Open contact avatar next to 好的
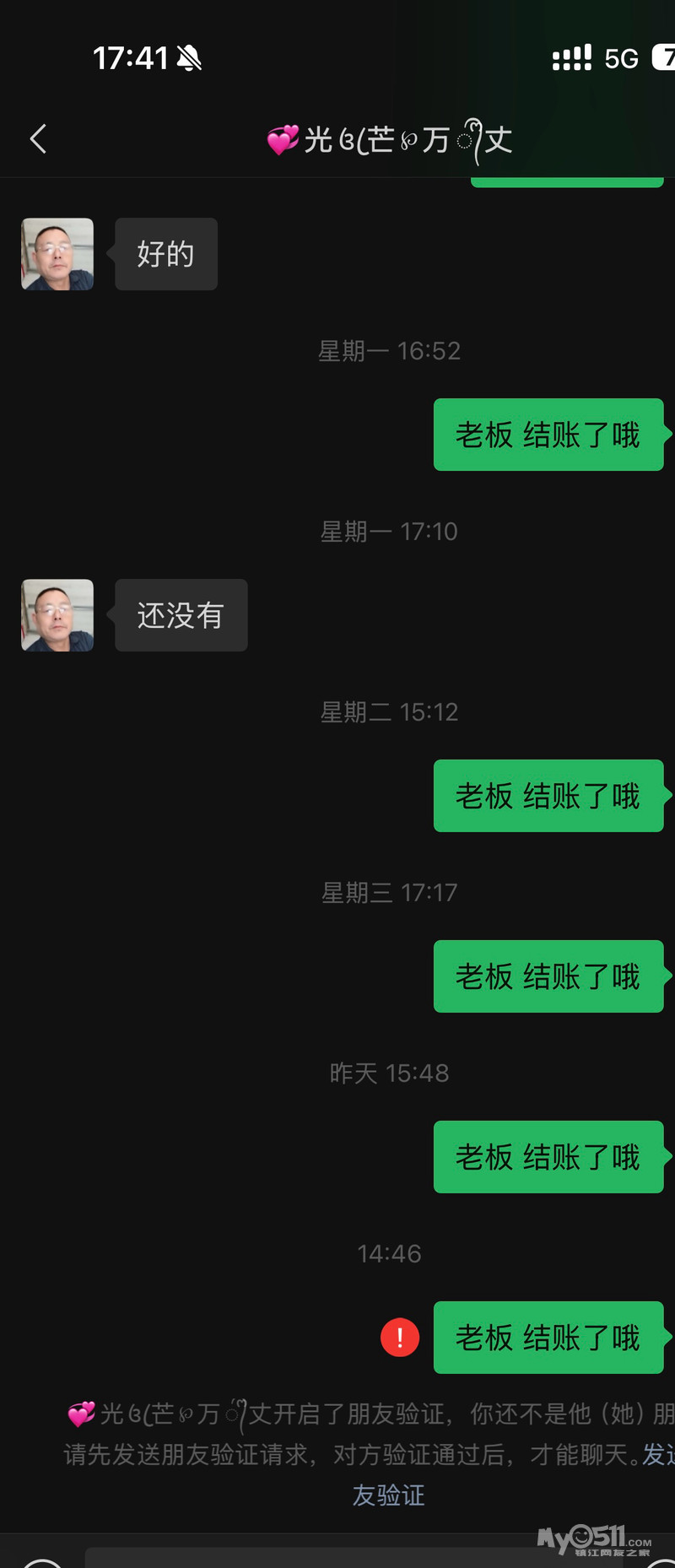675x1568 pixels. tap(57, 254)
